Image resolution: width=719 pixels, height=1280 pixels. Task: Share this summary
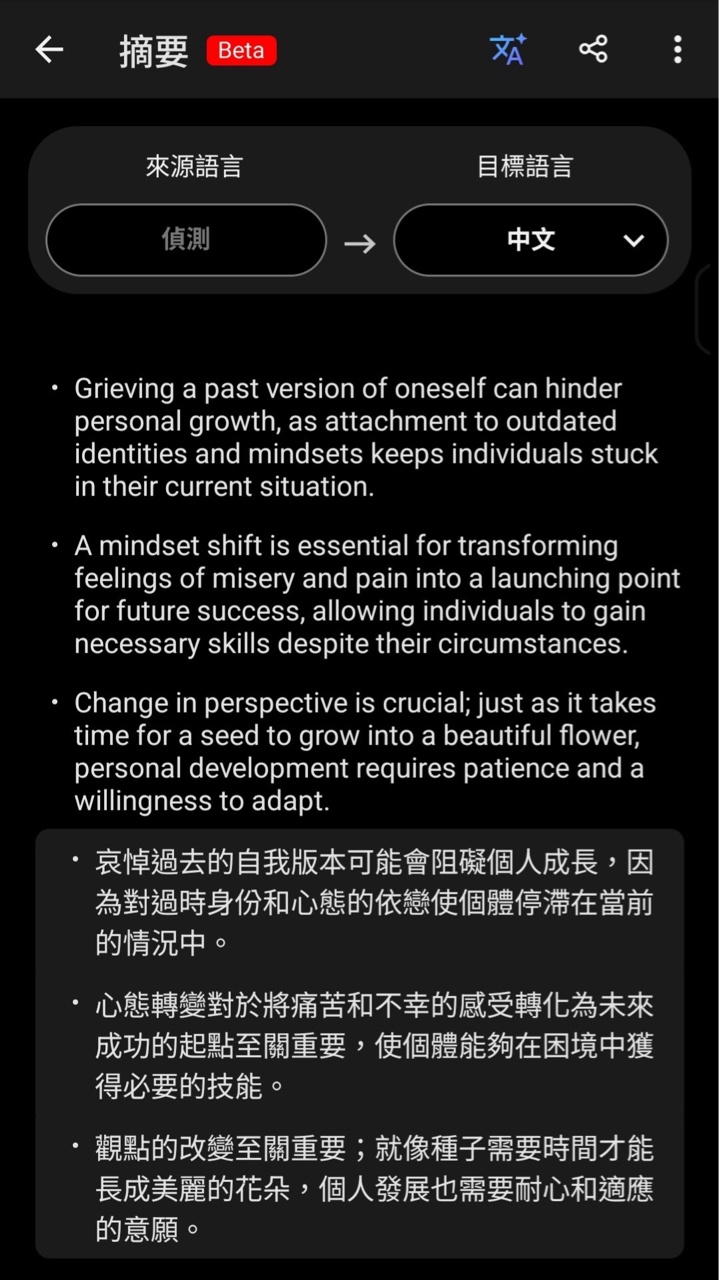coord(593,49)
